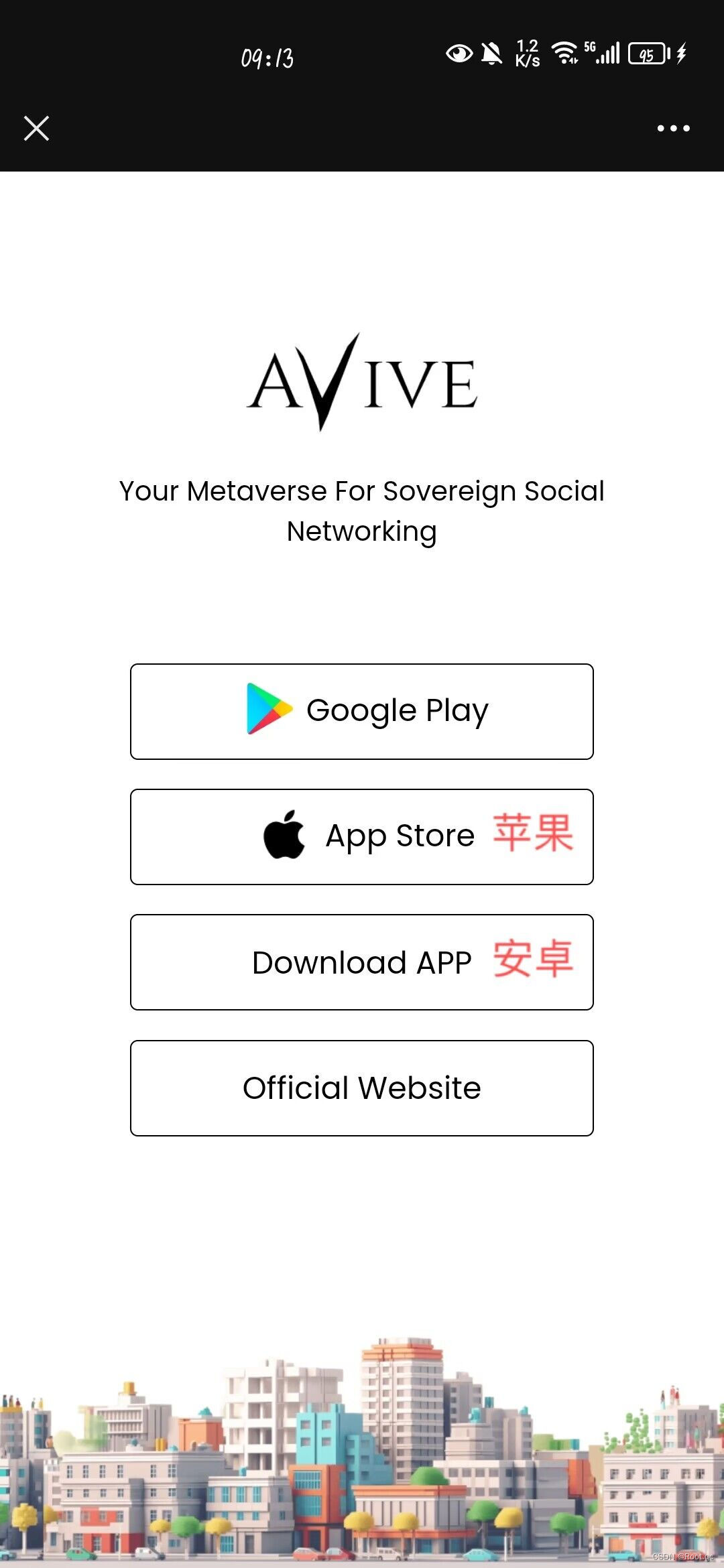724x1568 pixels.
Task: Open the Official Website link
Action: tap(362, 1087)
